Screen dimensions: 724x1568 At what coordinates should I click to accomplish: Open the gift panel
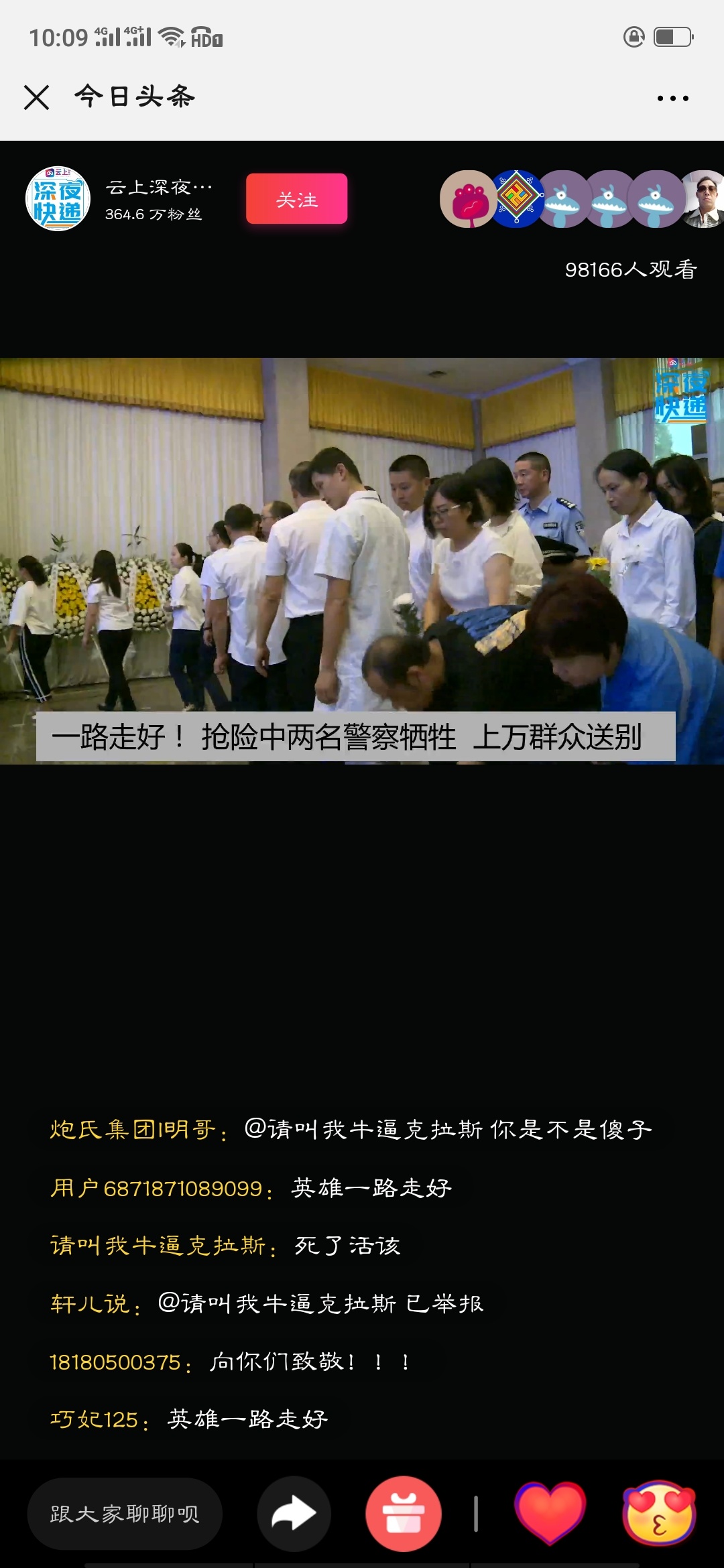point(404,1513)
